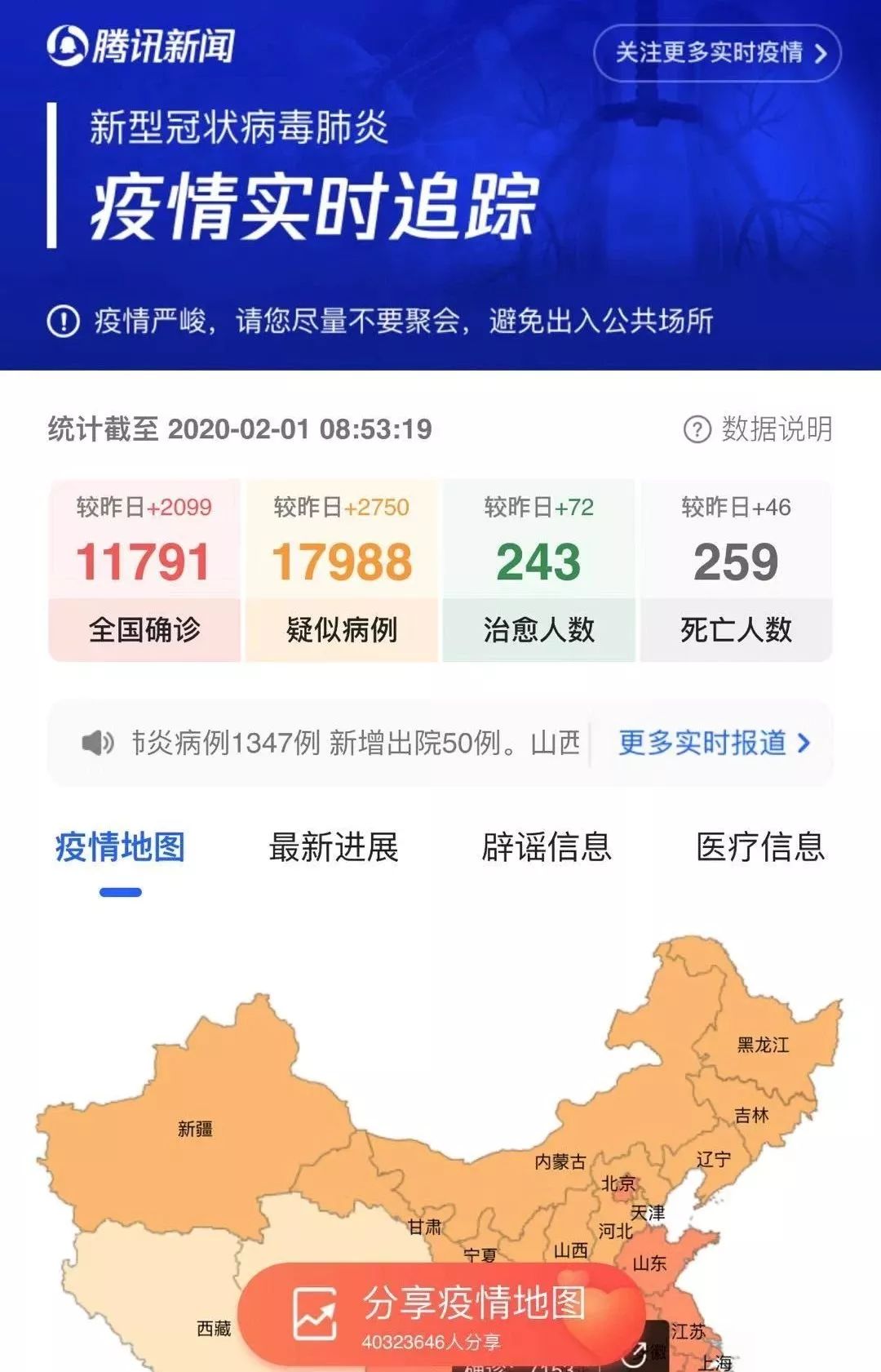Open the 医疗信息 tab
881x1372 pixels.
(762, 849)
